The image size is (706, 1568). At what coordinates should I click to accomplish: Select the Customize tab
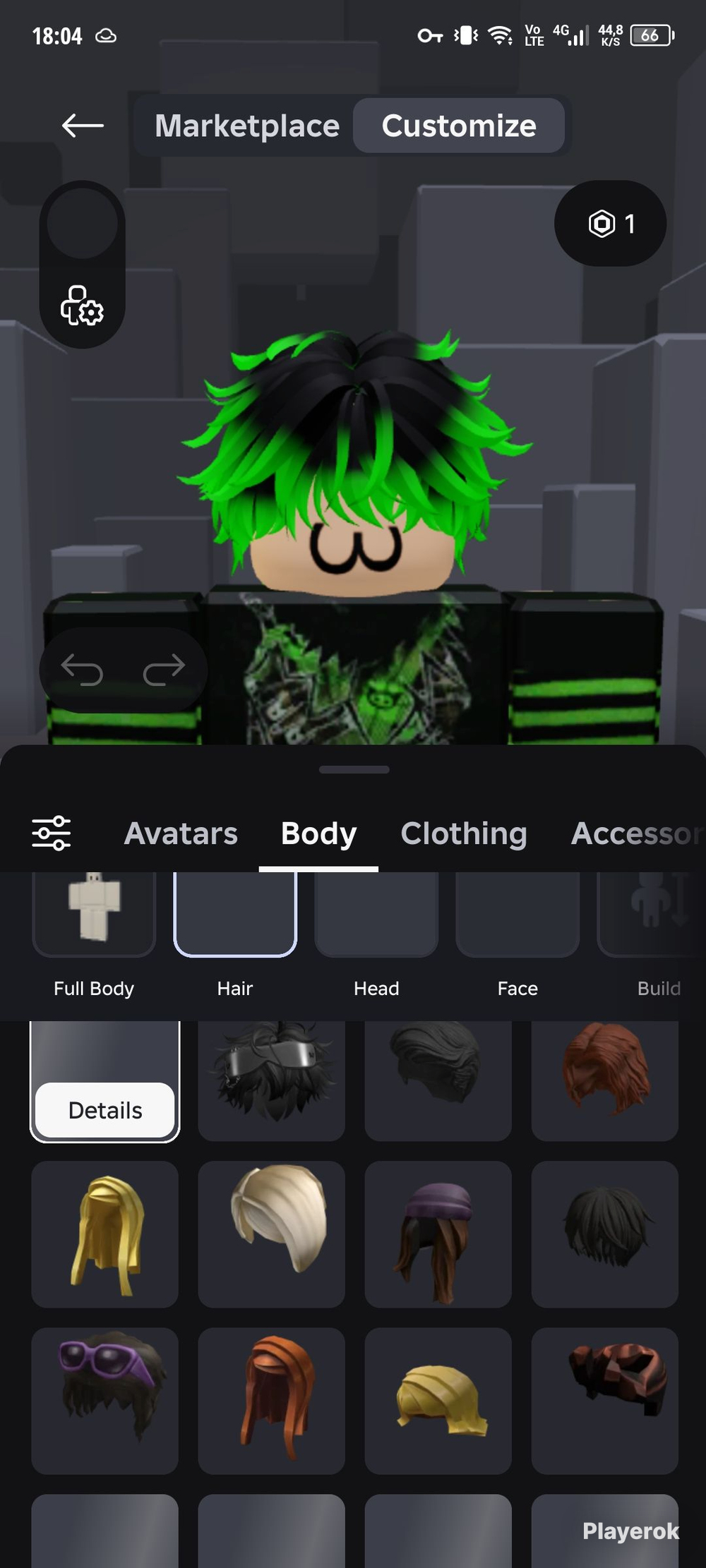pyautogui.click(x=459, y=126)
